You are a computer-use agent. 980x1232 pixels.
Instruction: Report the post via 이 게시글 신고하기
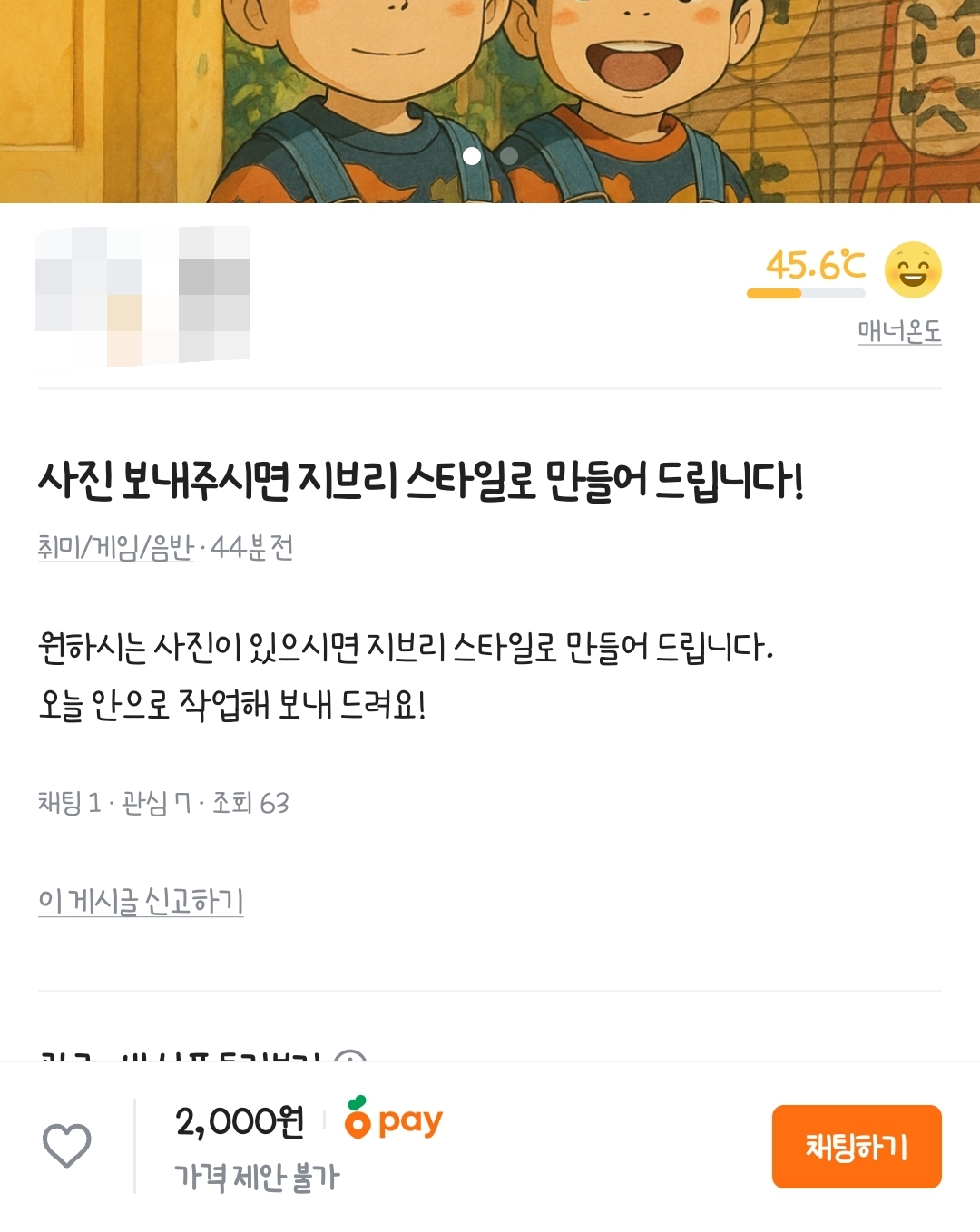click(x=141, y=901)
